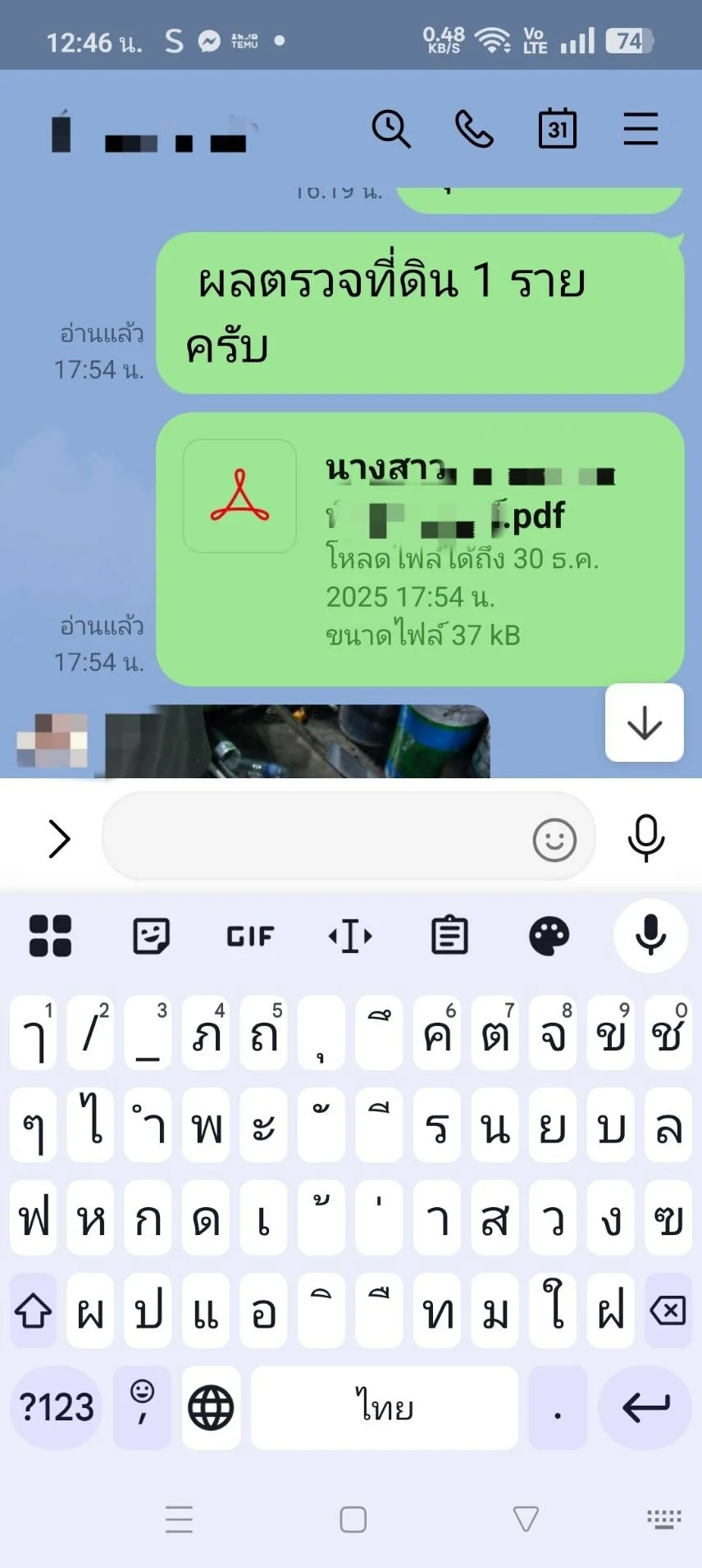The height and width of the screenshot is (1568, 702).
Task: Open the calendar events icon
Action: 558,129
